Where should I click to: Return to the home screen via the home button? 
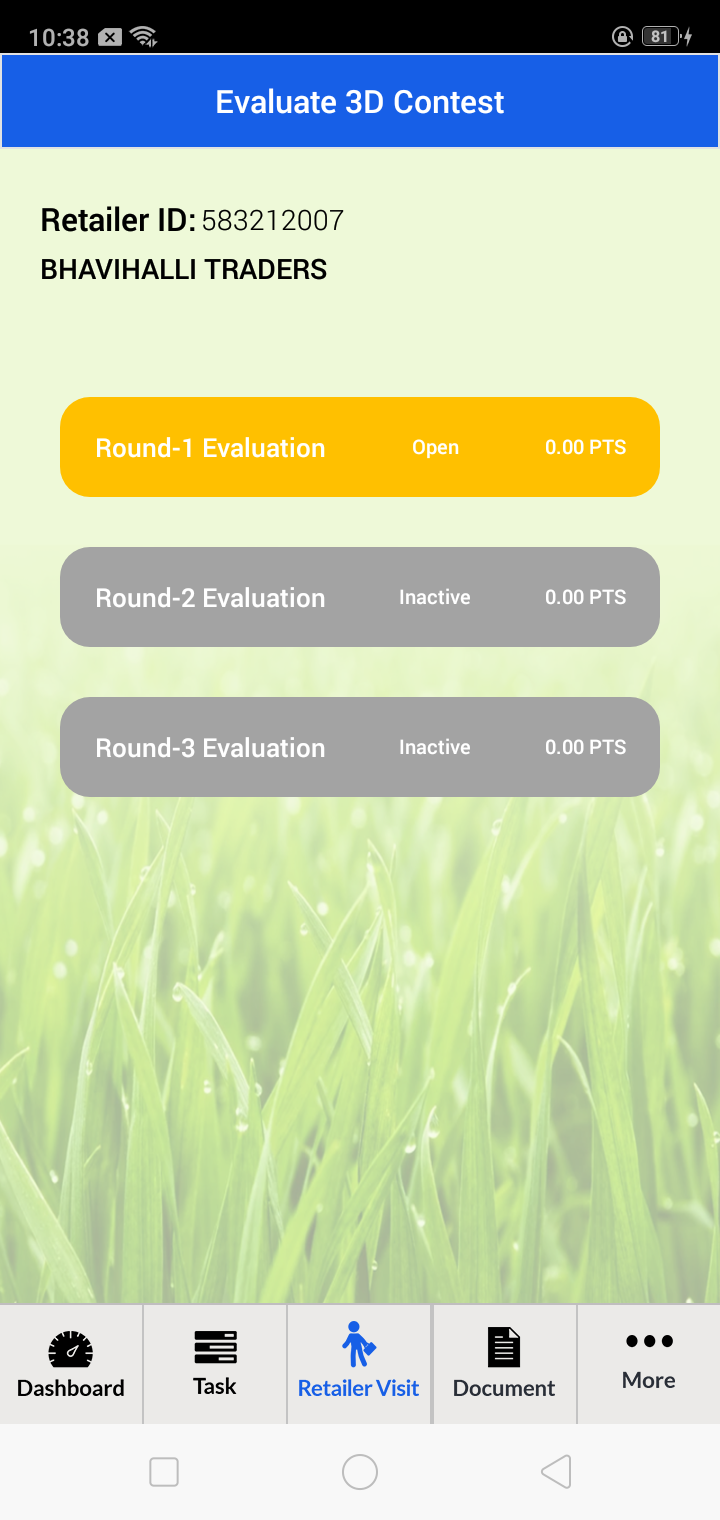pos(360,1472)
